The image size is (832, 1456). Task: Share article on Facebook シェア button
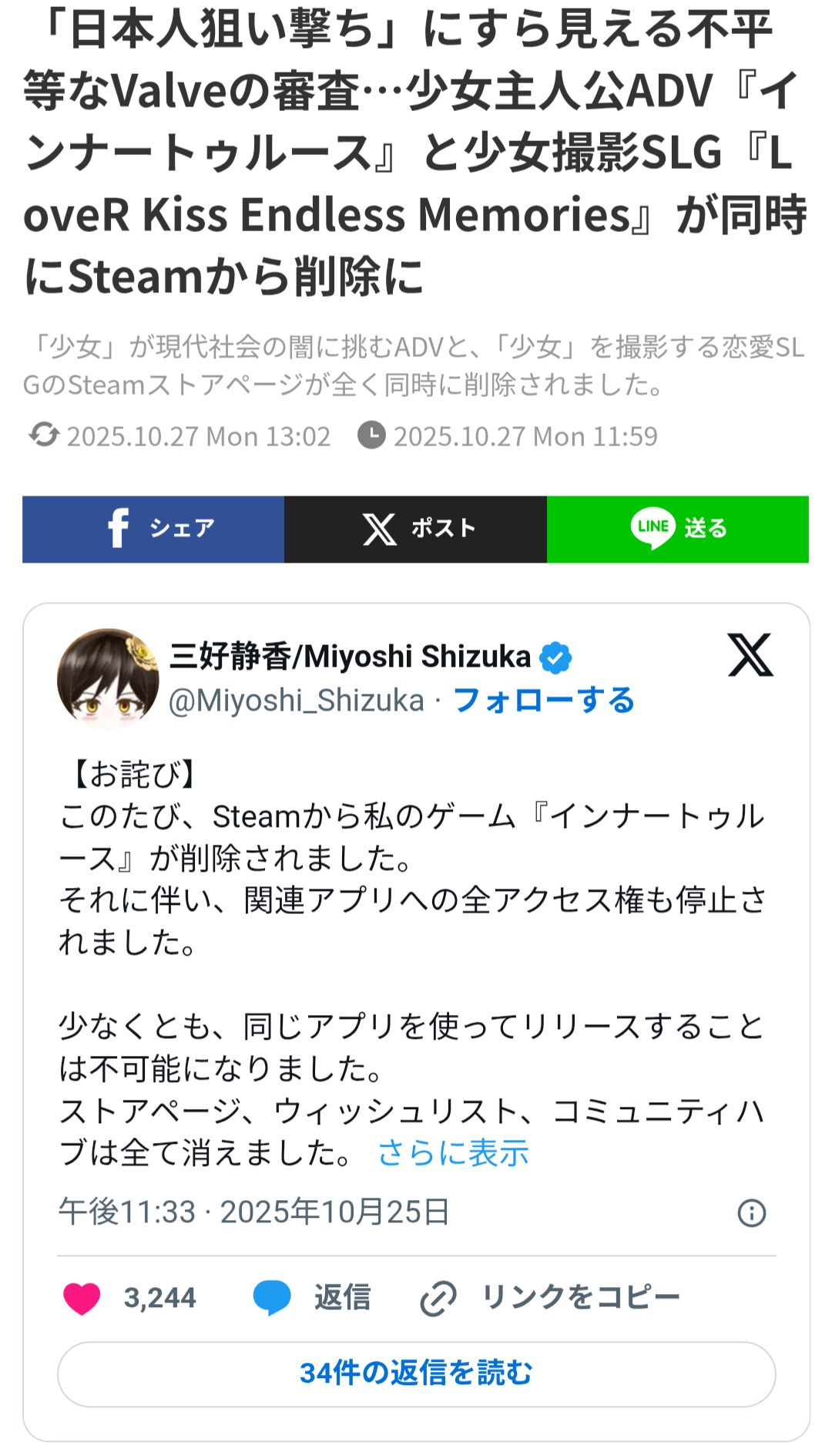[153, 529]
